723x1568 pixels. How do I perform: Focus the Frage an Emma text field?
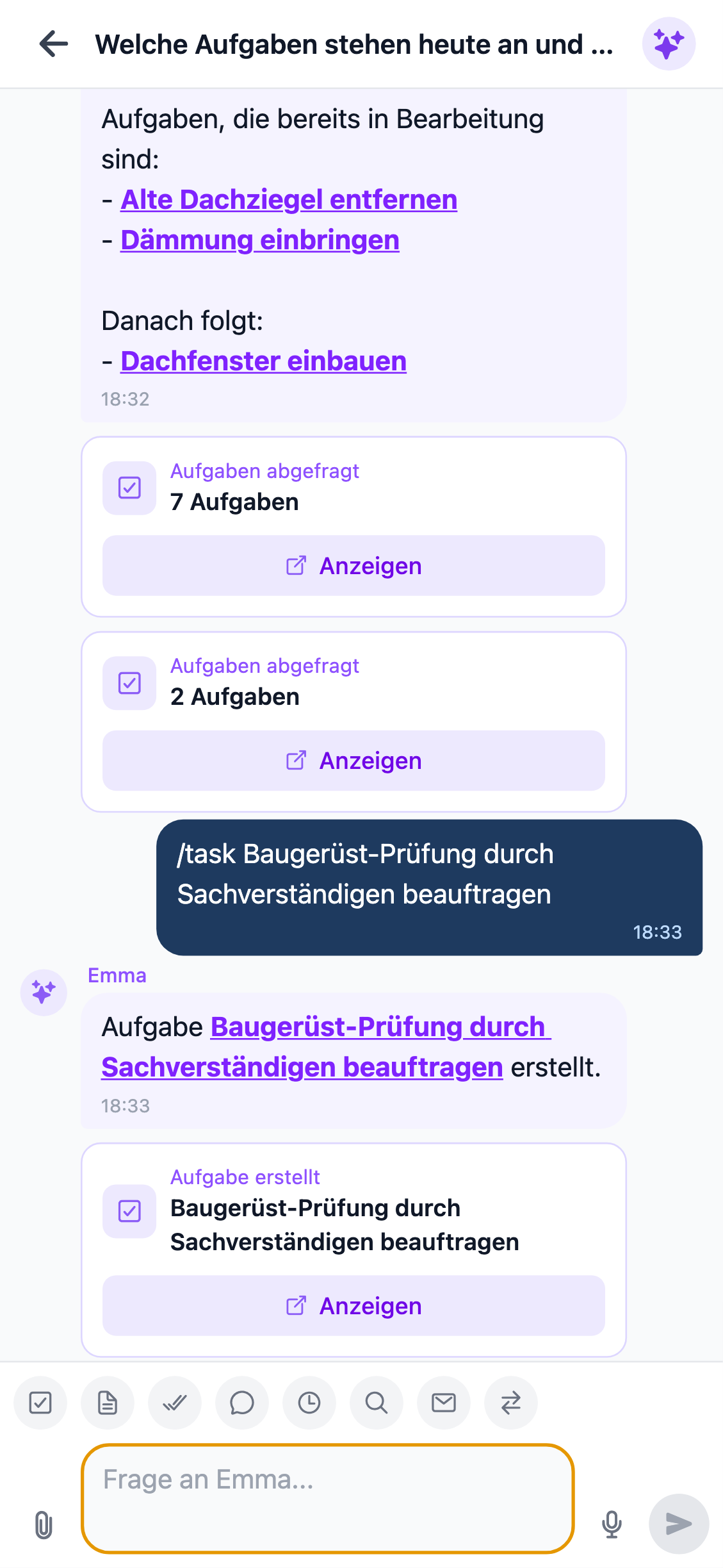click(327, 1499)
